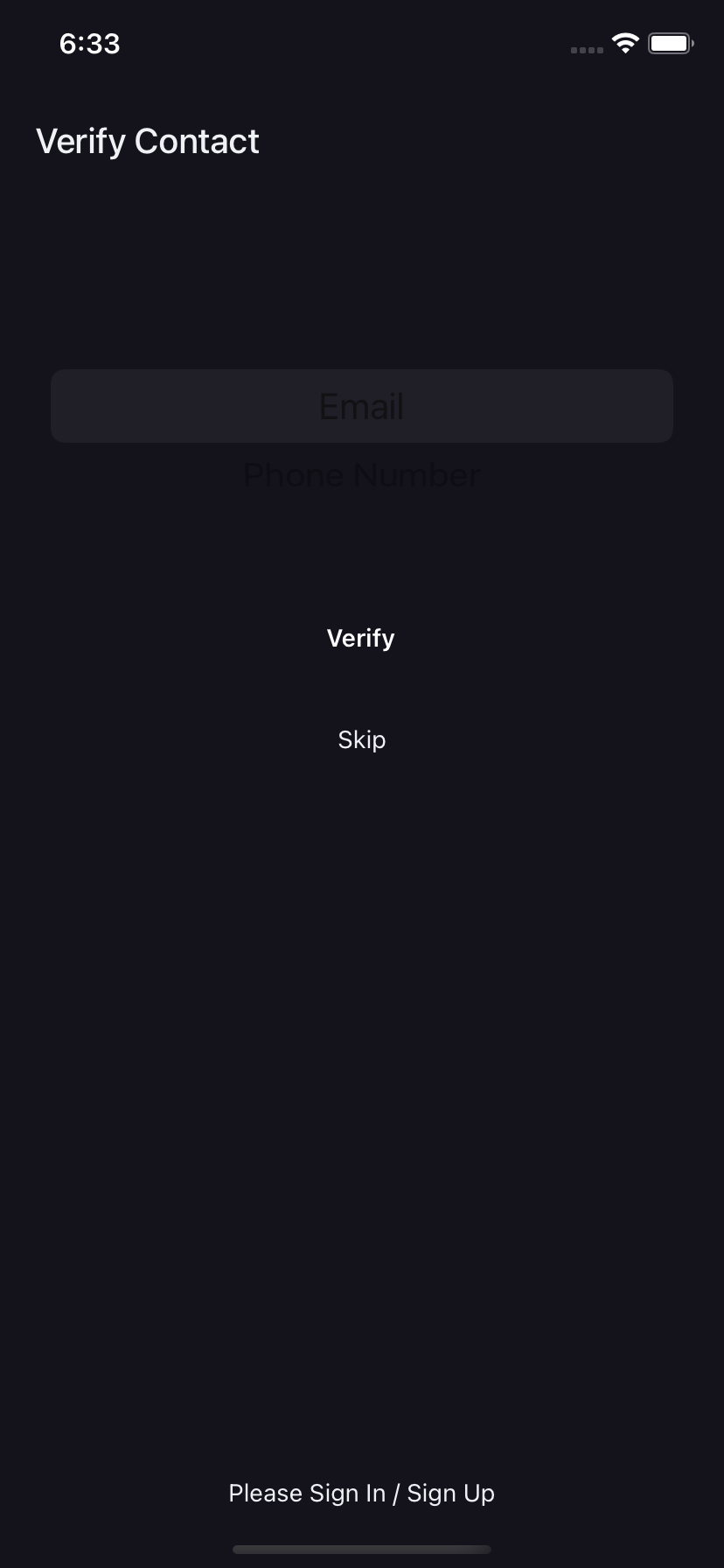Click the Verify Contact screen title
The width and height of the screenshot is (724, 1568).
pos(147,141)
